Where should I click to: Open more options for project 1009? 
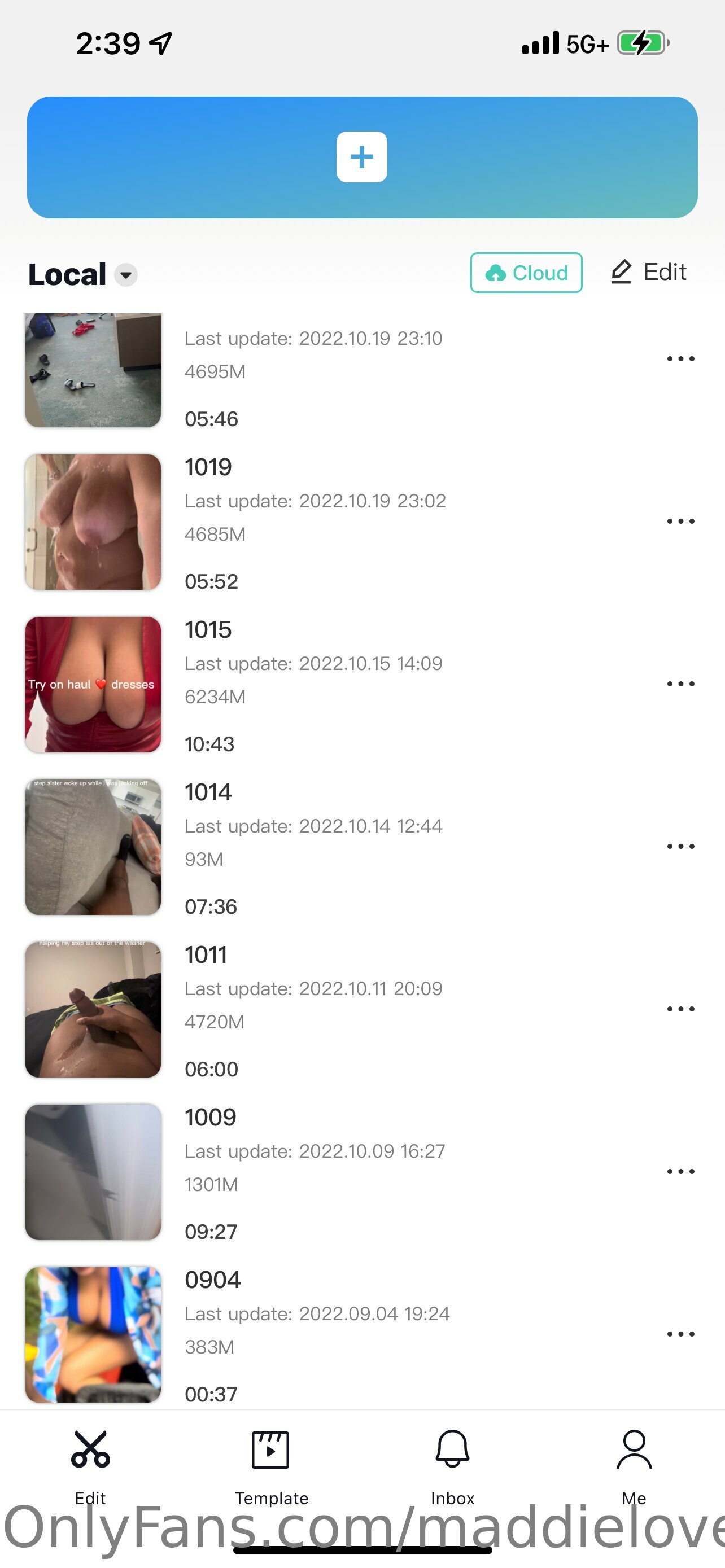pyautogui.click(x=680, y=1172)
